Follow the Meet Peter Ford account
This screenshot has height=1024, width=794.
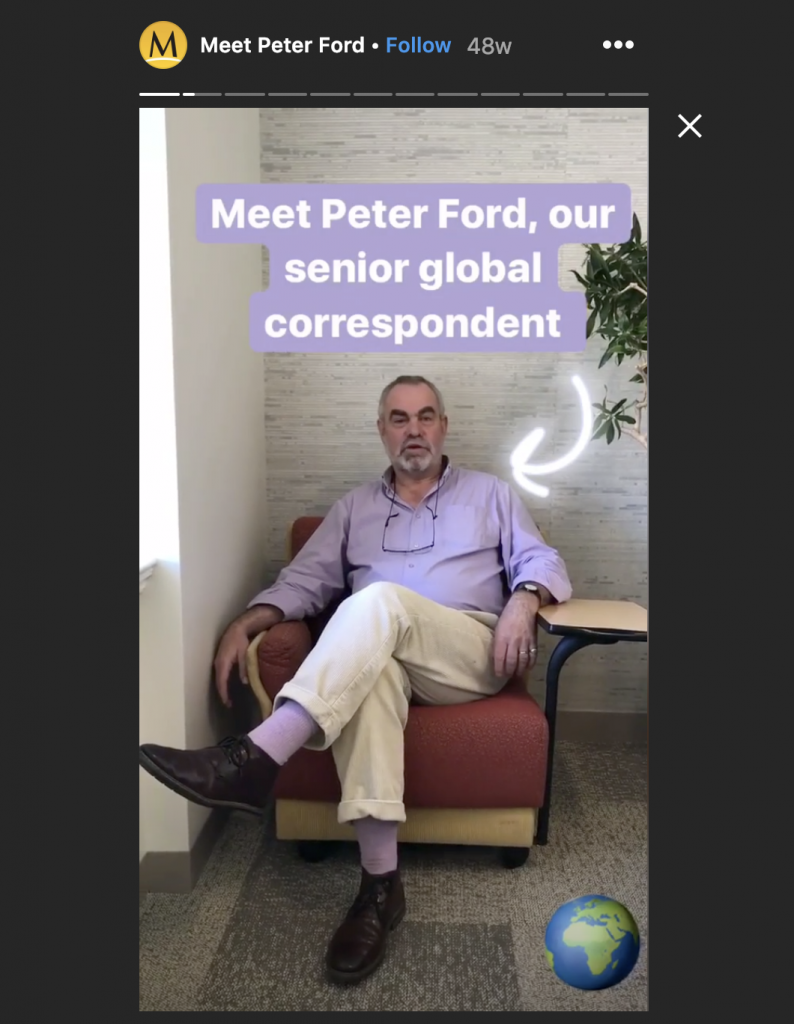pyautogui.click(x=418, y=44)
